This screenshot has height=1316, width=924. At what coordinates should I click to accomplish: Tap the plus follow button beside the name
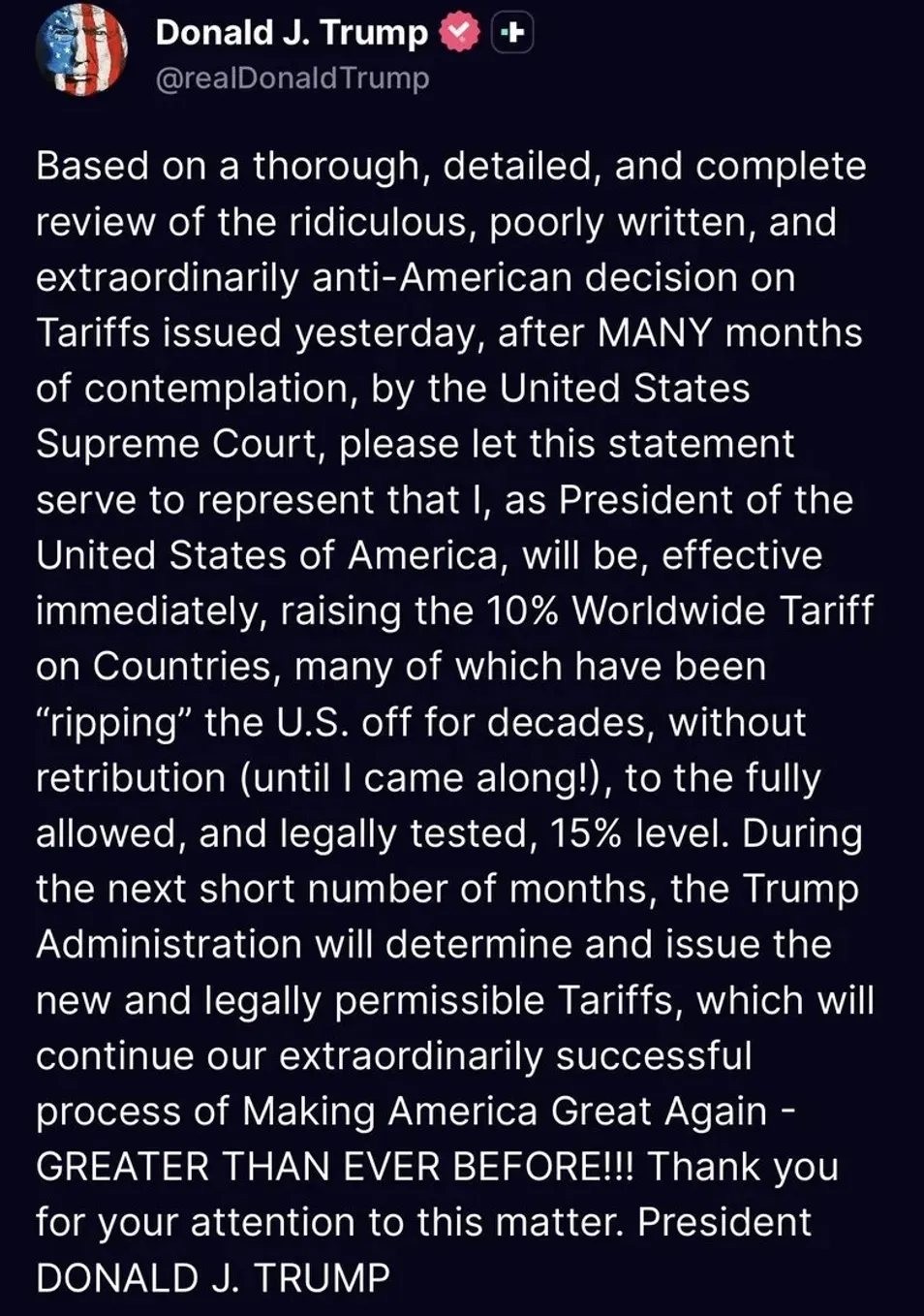point(513,34)
